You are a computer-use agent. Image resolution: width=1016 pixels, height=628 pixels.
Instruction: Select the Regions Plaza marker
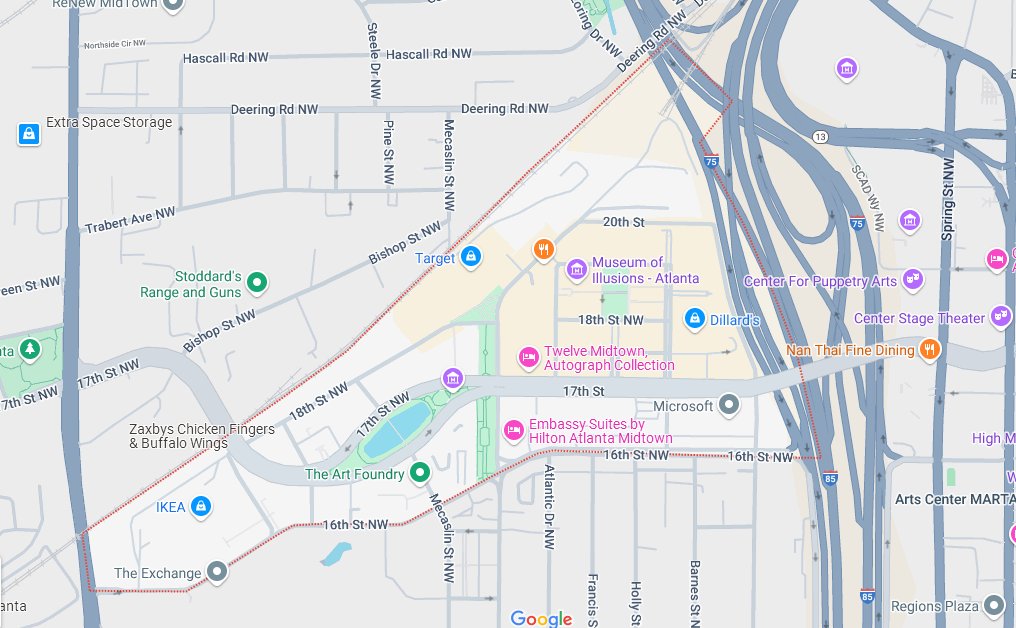pyautogui.click(x=993, y=605)
